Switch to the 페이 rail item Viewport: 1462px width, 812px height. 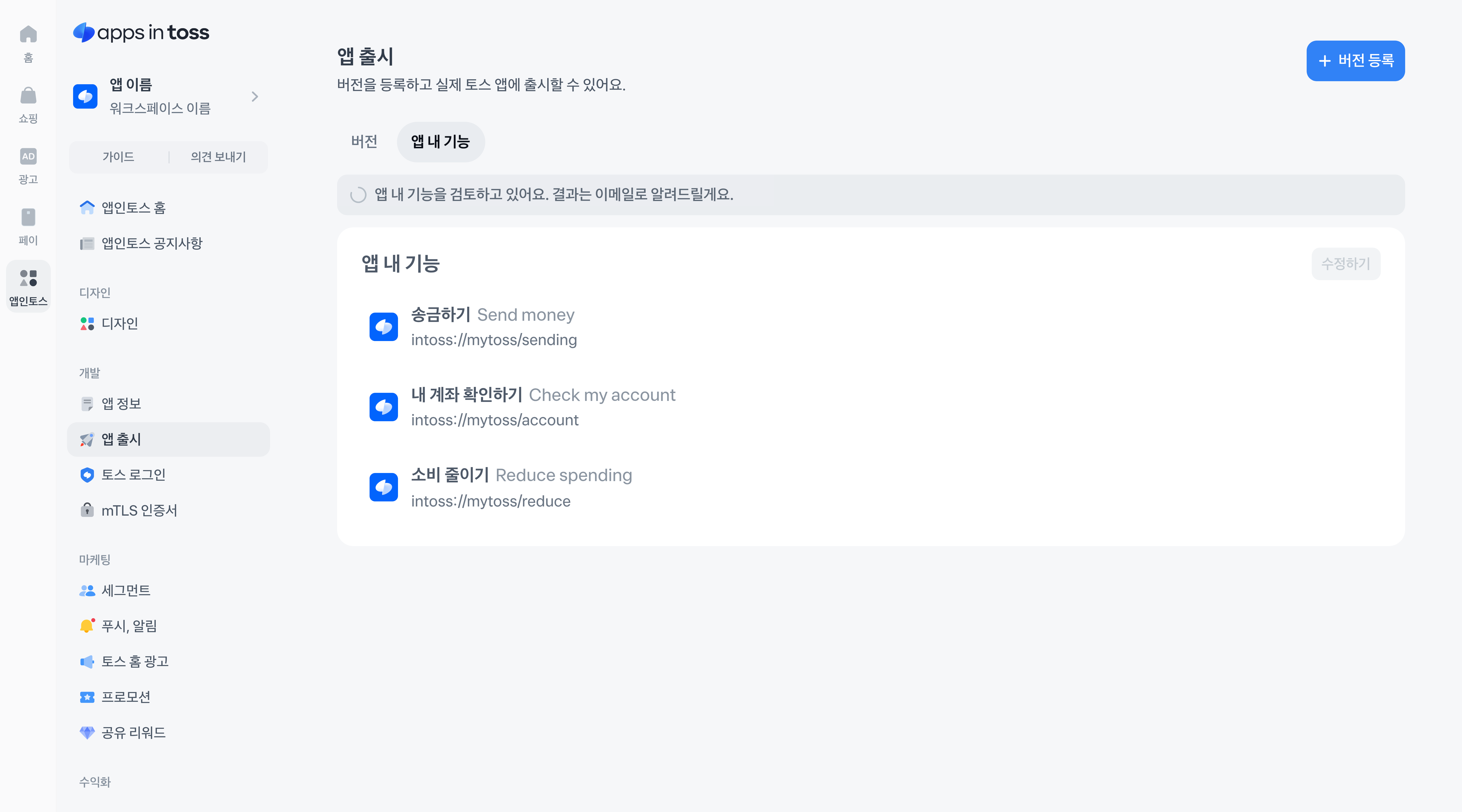coord(28,226)
